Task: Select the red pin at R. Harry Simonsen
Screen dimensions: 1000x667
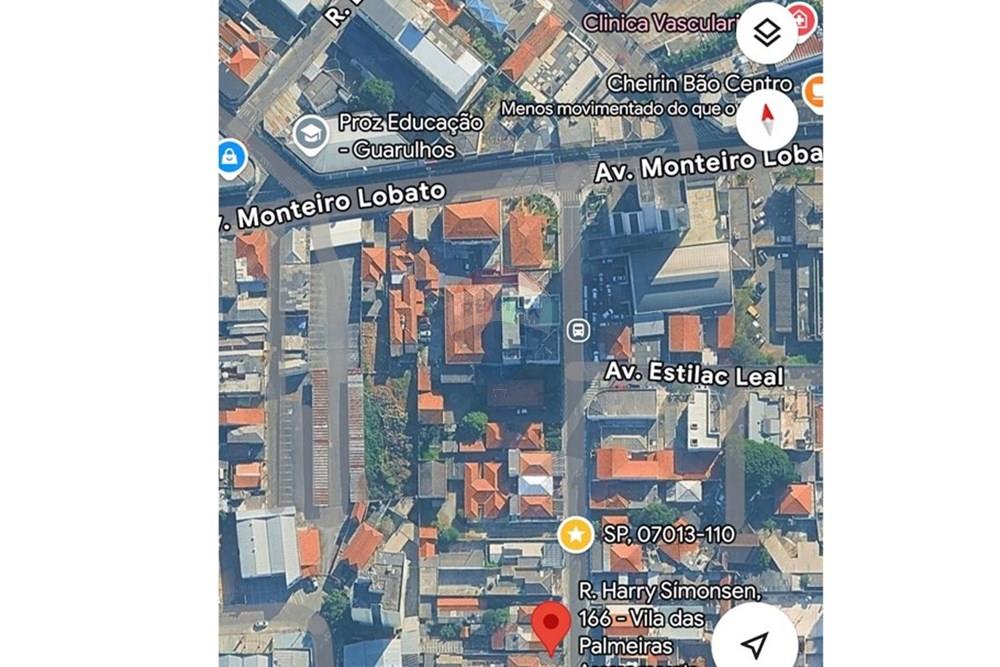Action: (x=550, y=626)
